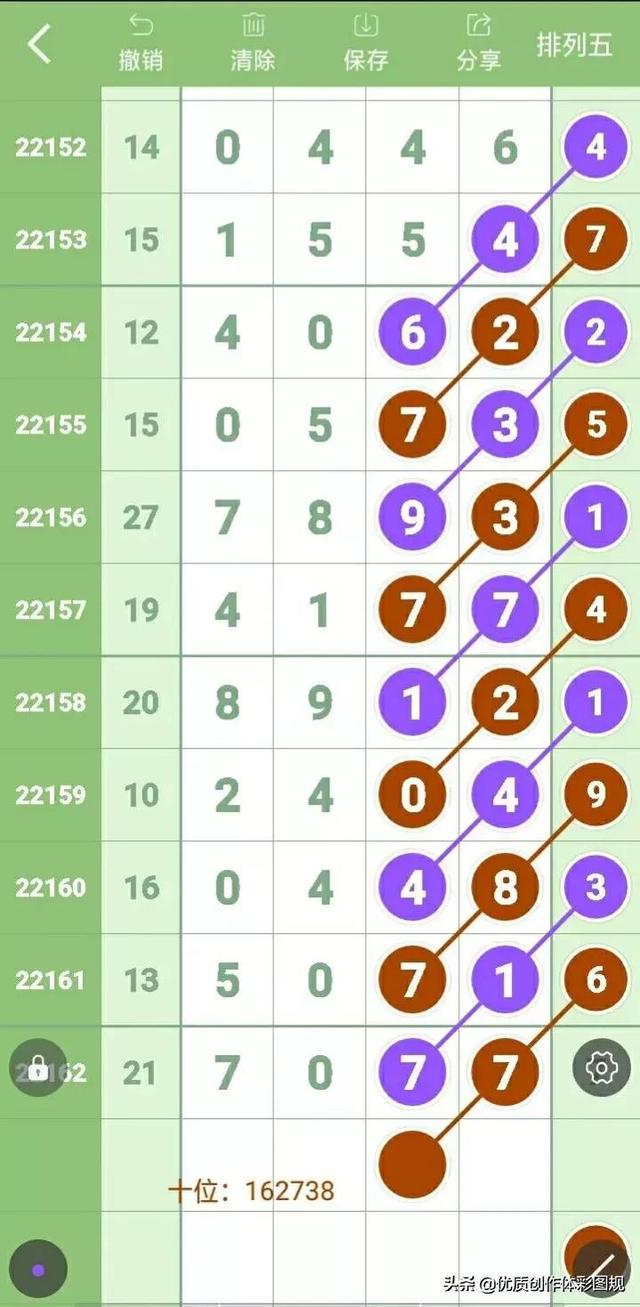Clear all markings with 清除
Screen dimensions: 640x1307
pos(253,43)
